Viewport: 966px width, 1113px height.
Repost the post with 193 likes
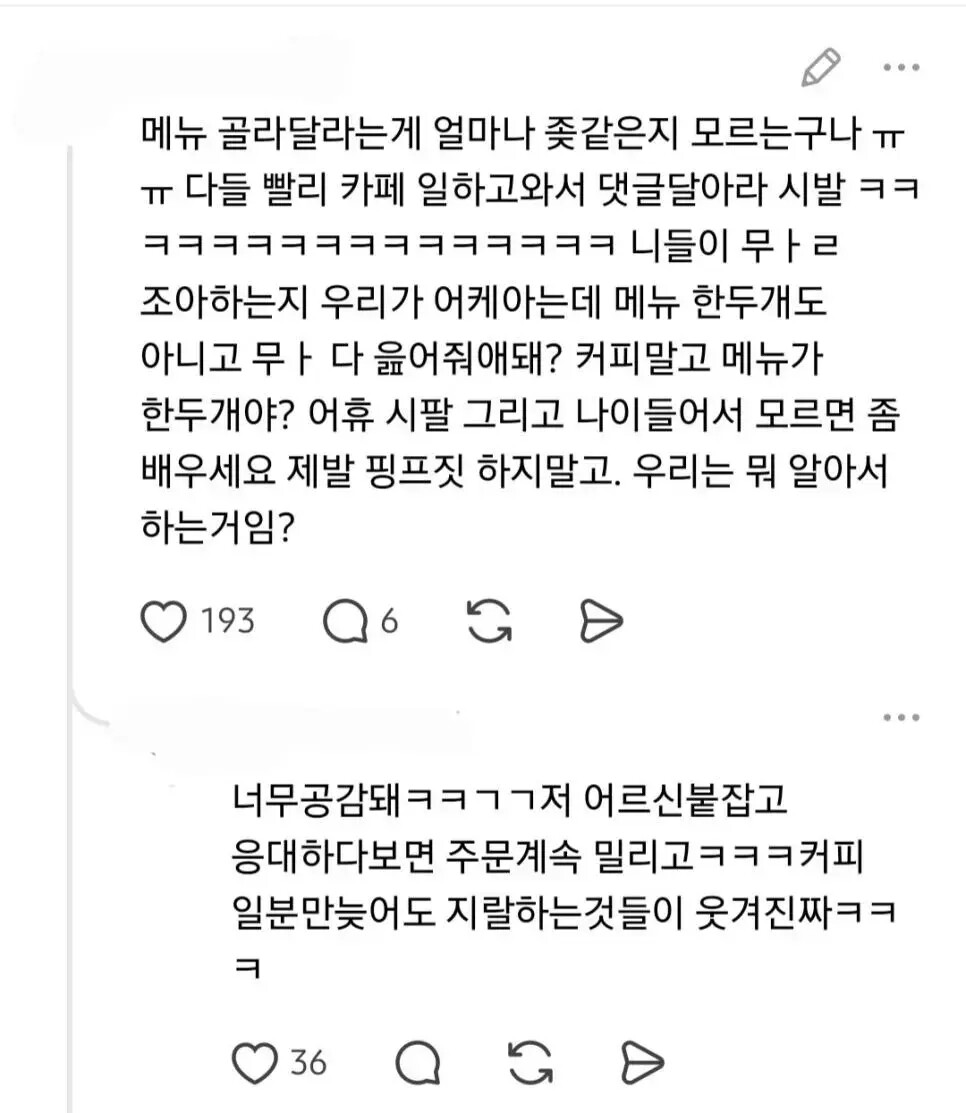(x=490, y=621)
